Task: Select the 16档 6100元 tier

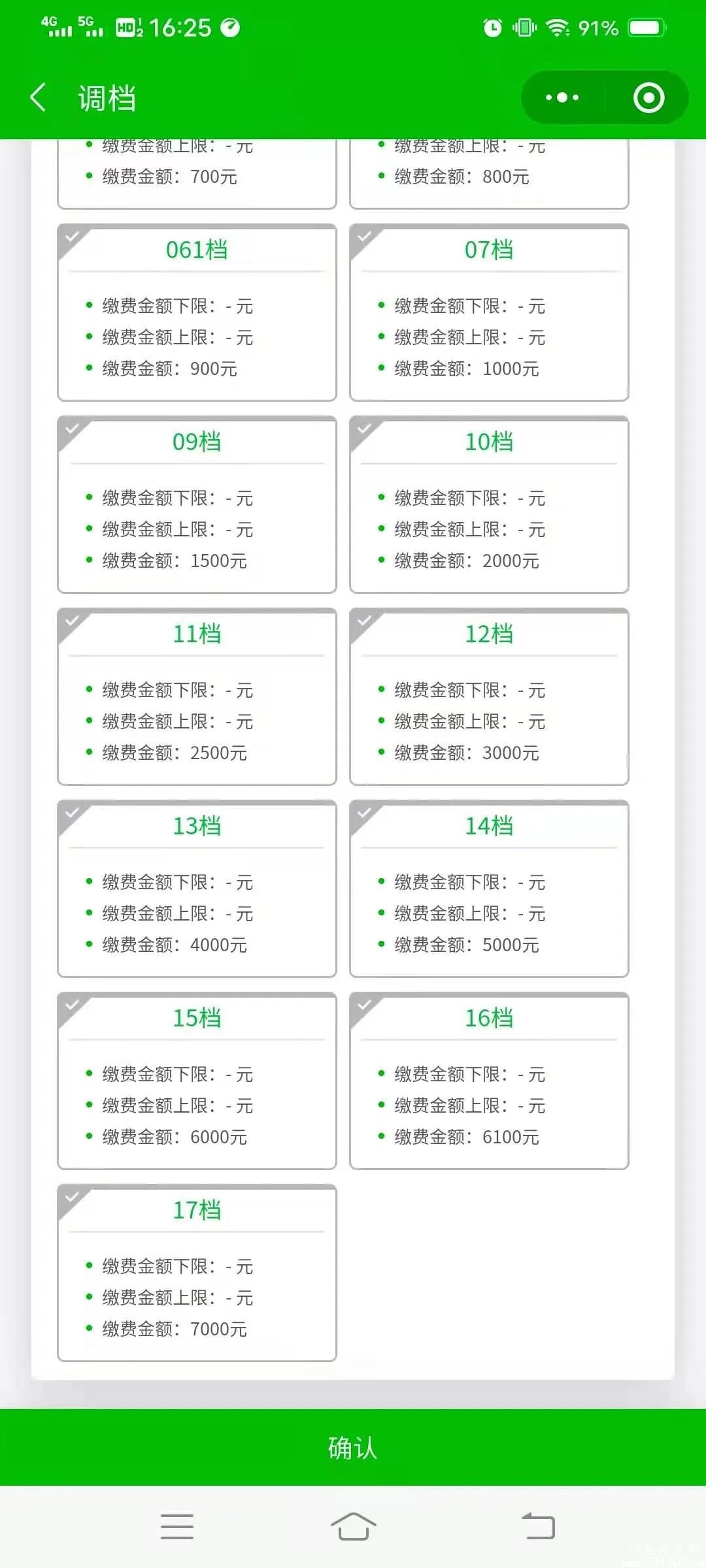Action: pos(489,1081)
